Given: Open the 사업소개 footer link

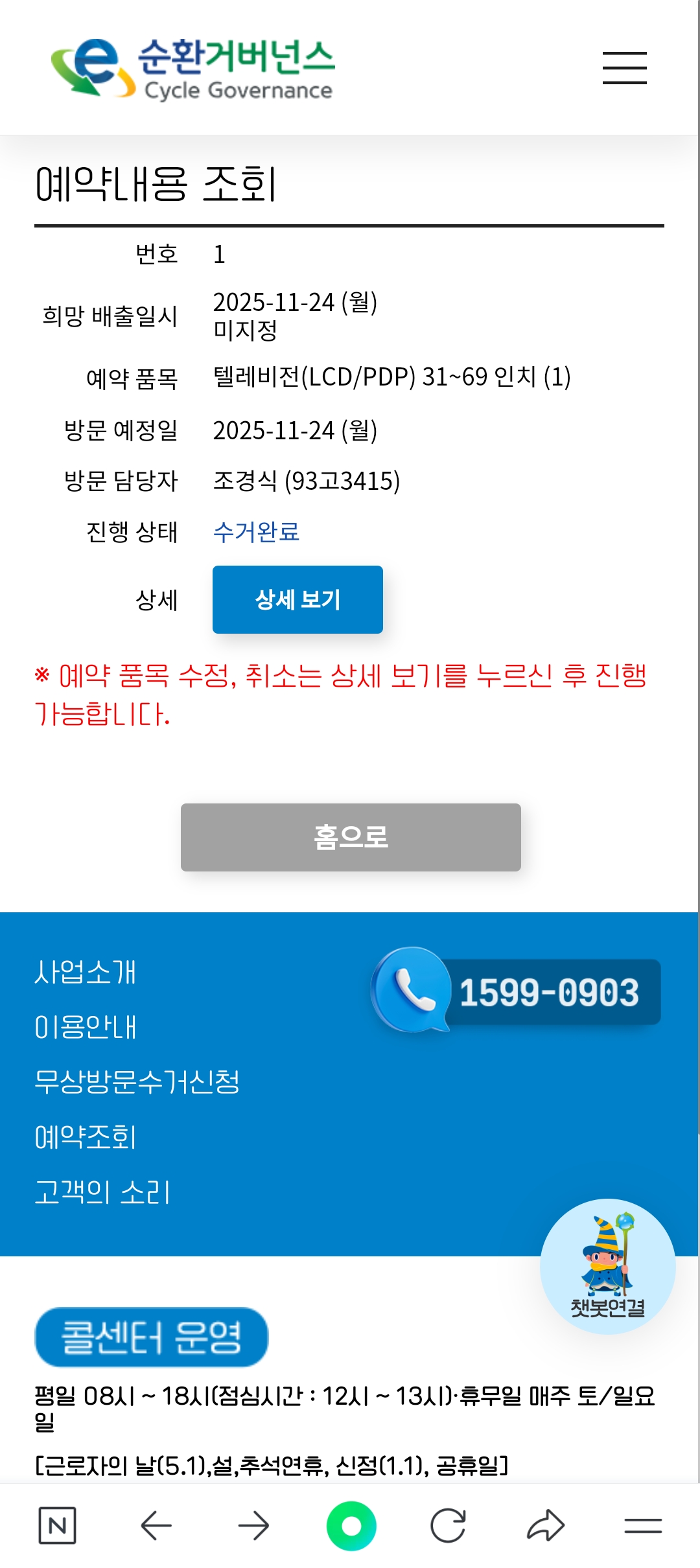Looking at the screenshot, I should pos(86,973).
